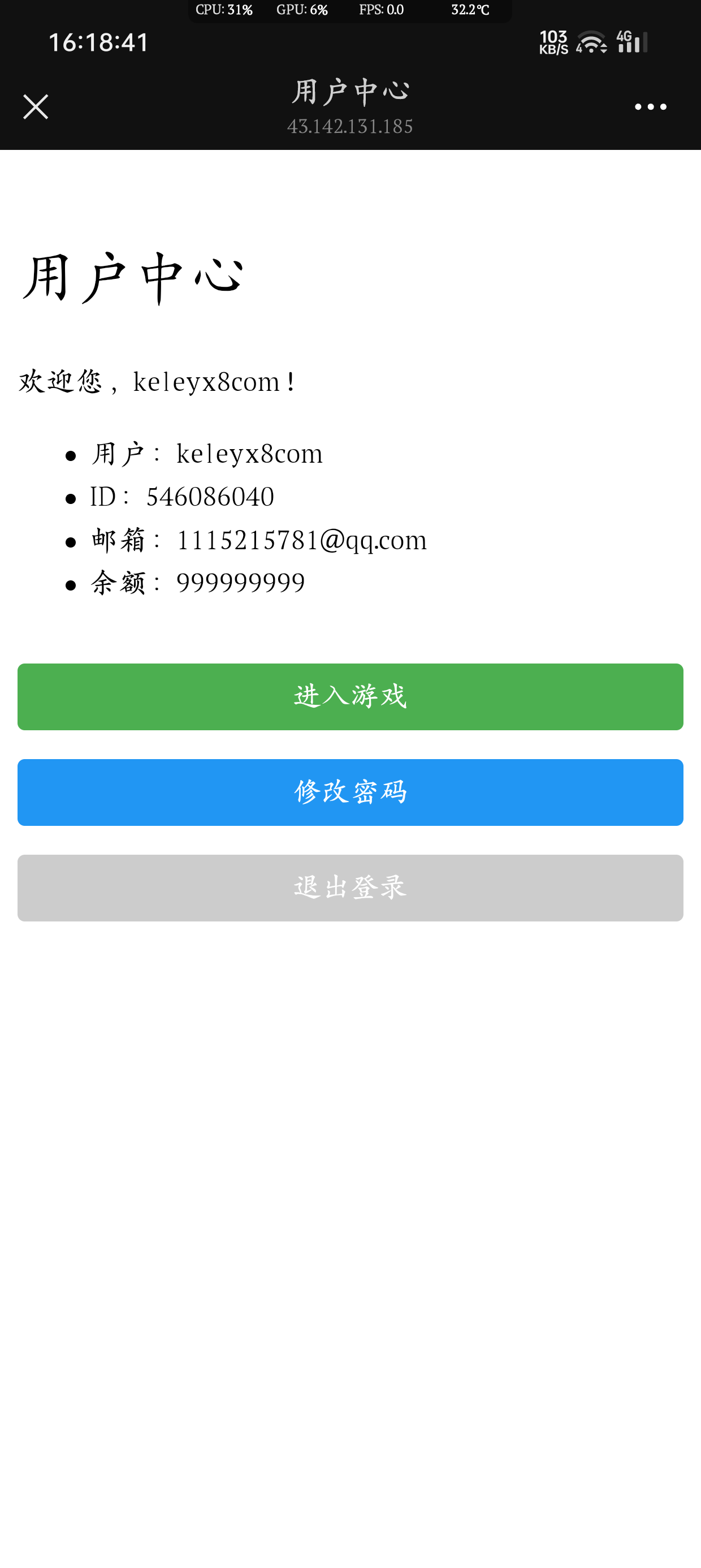Tap the FPS counter in performance overlay

point(382,10)
